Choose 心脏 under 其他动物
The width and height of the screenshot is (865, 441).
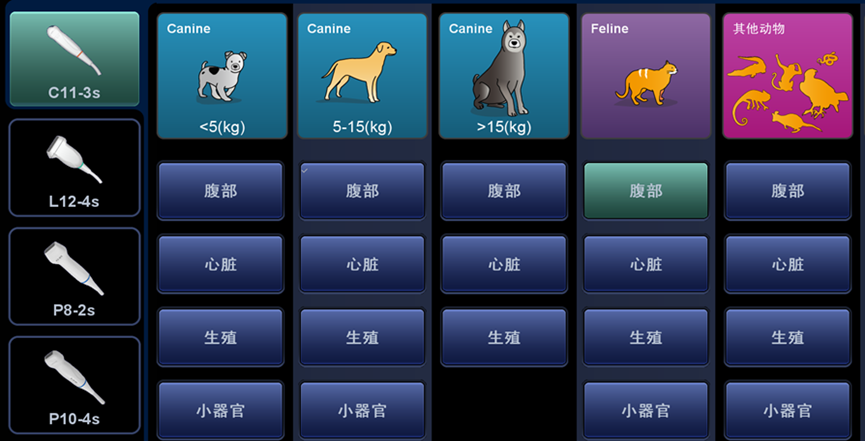click(787, 265)
